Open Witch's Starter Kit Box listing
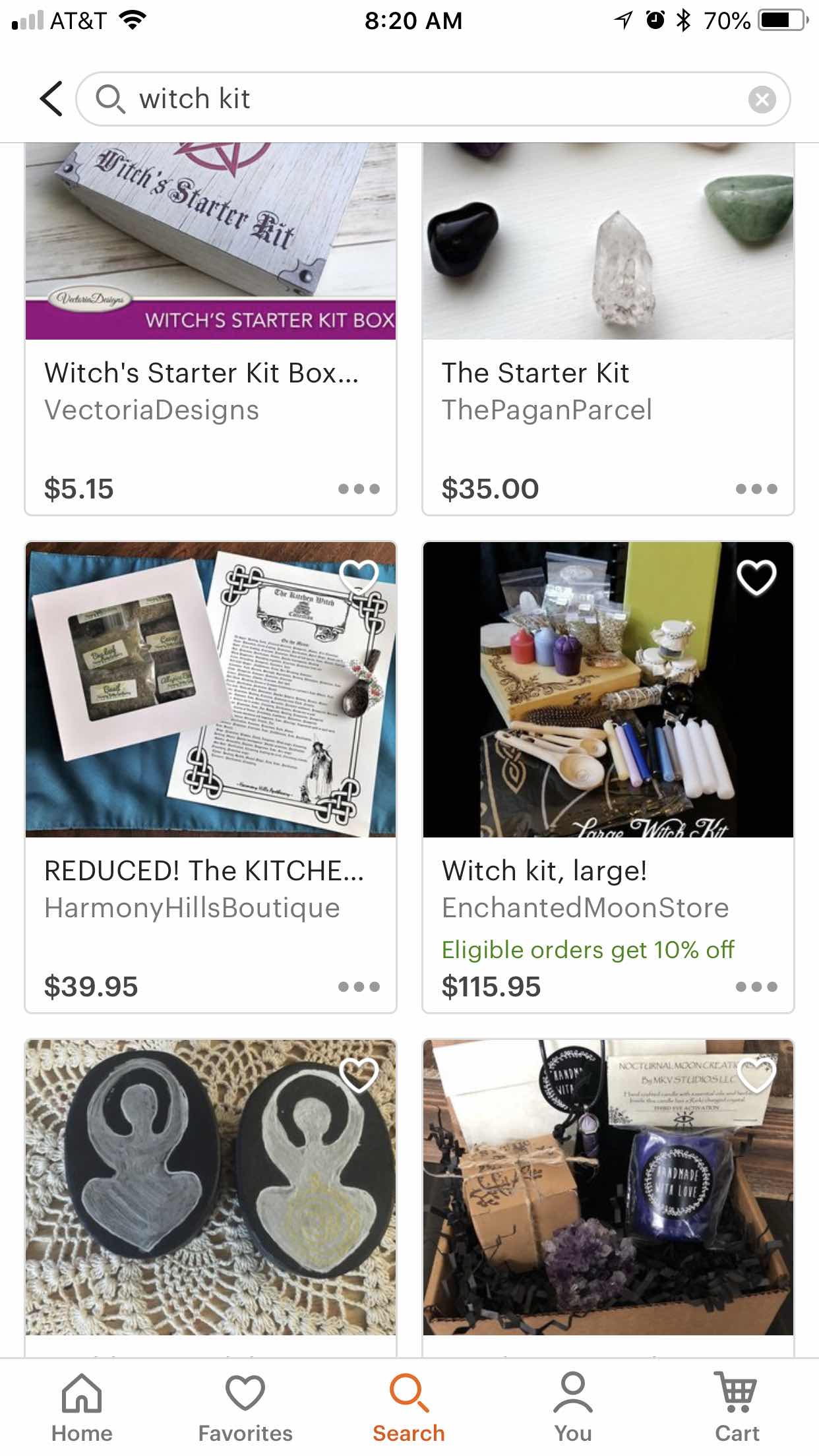Viewport: 819px width, 1456px height. pos(201,373)
